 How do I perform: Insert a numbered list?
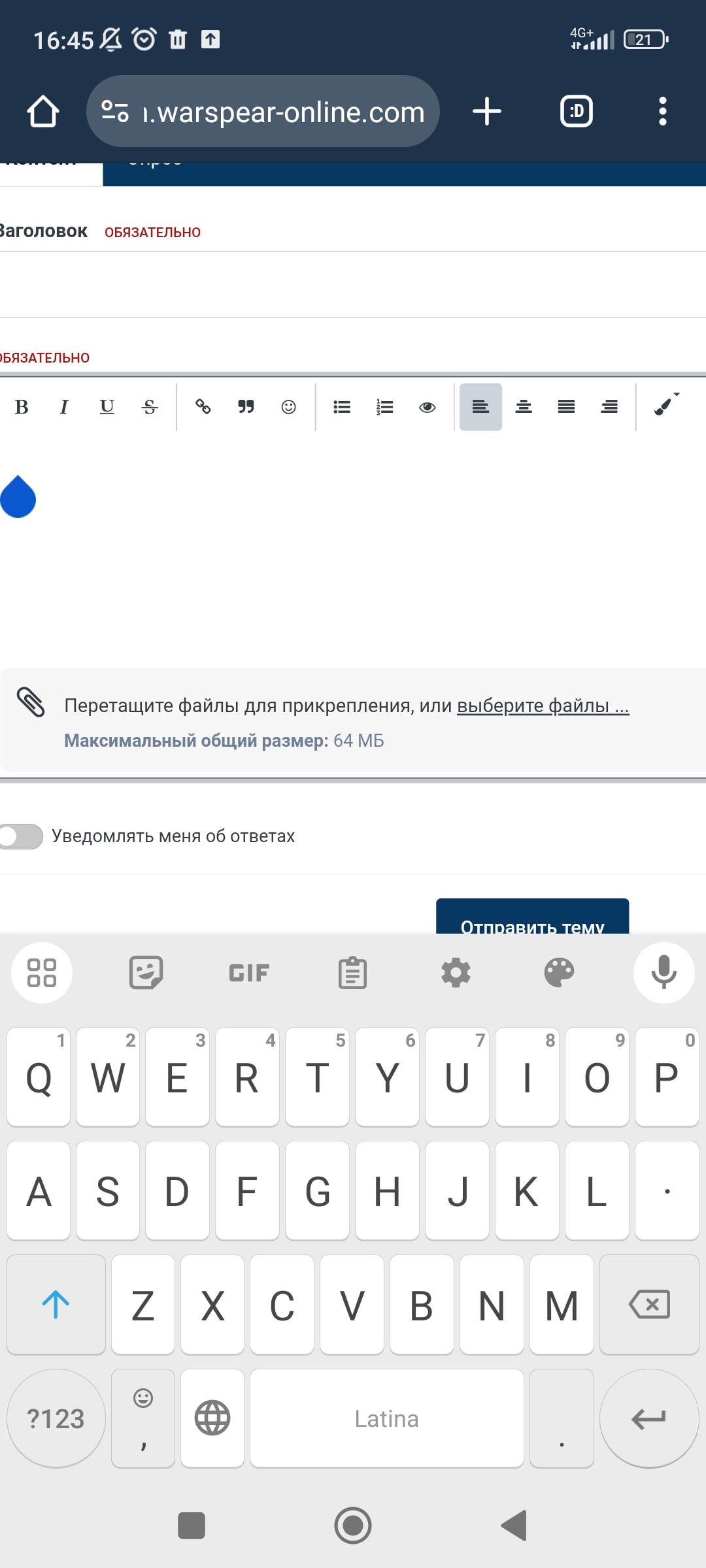(385, 407)
